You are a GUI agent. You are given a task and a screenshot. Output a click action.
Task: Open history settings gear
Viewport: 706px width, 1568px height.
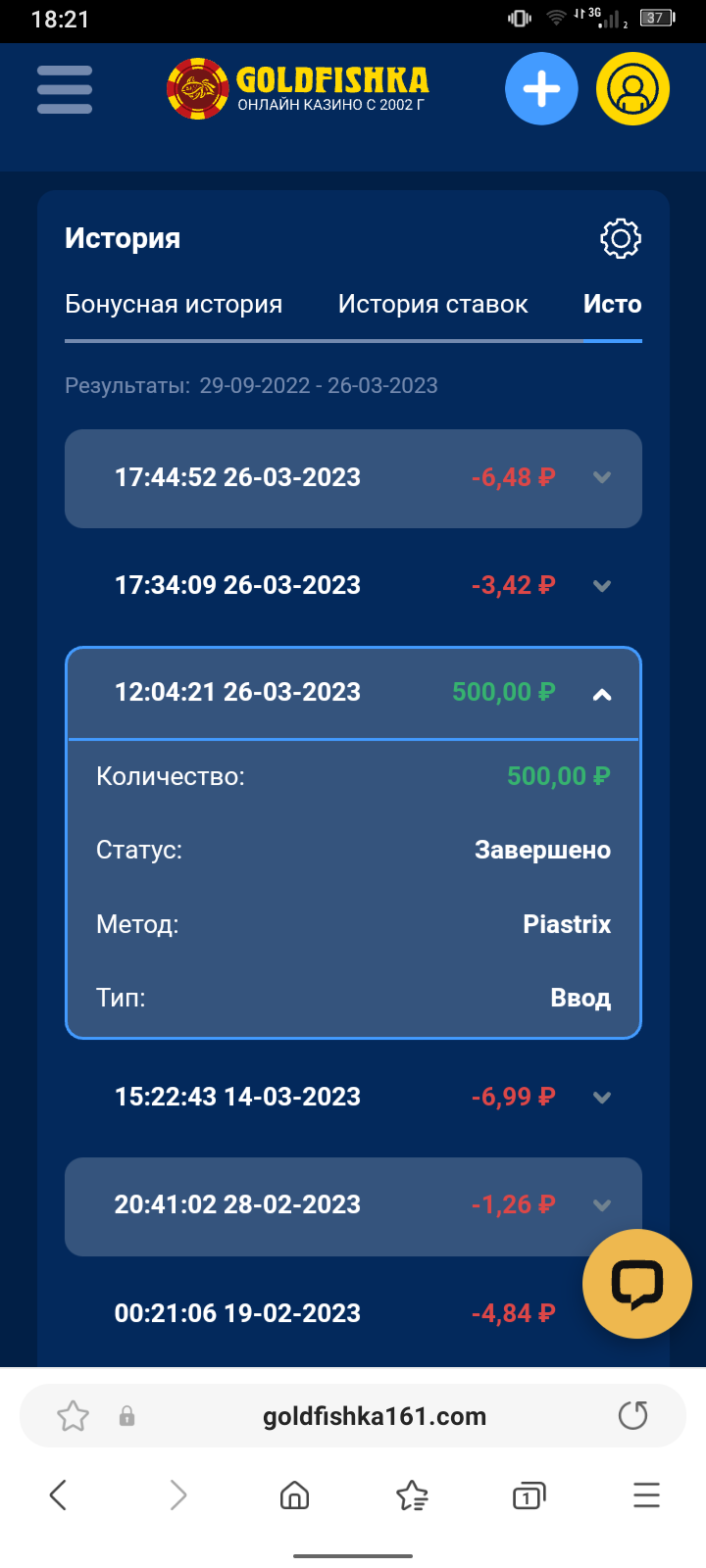coord(621,238)
